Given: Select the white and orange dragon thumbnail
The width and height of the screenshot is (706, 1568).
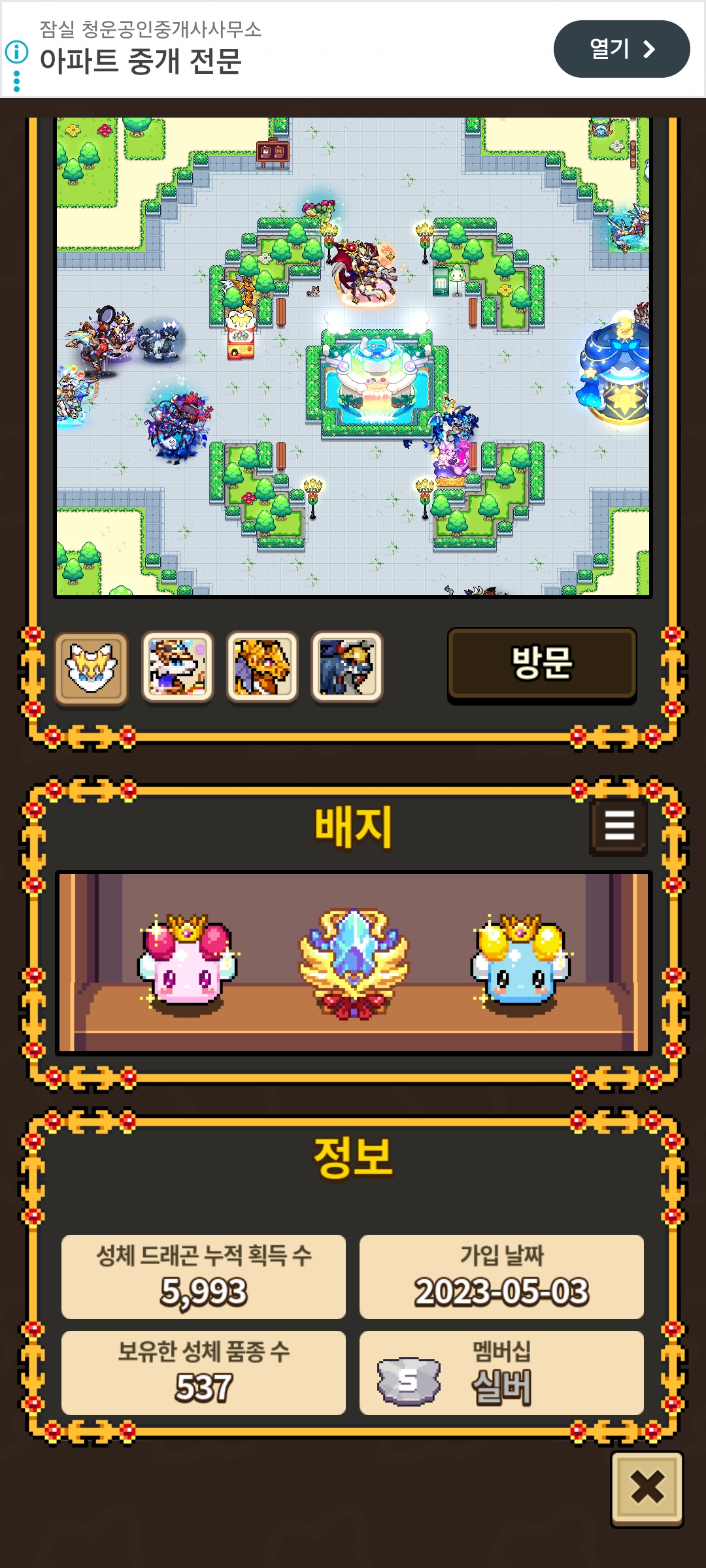Looking at the screenshot, I should click(177, 668).
